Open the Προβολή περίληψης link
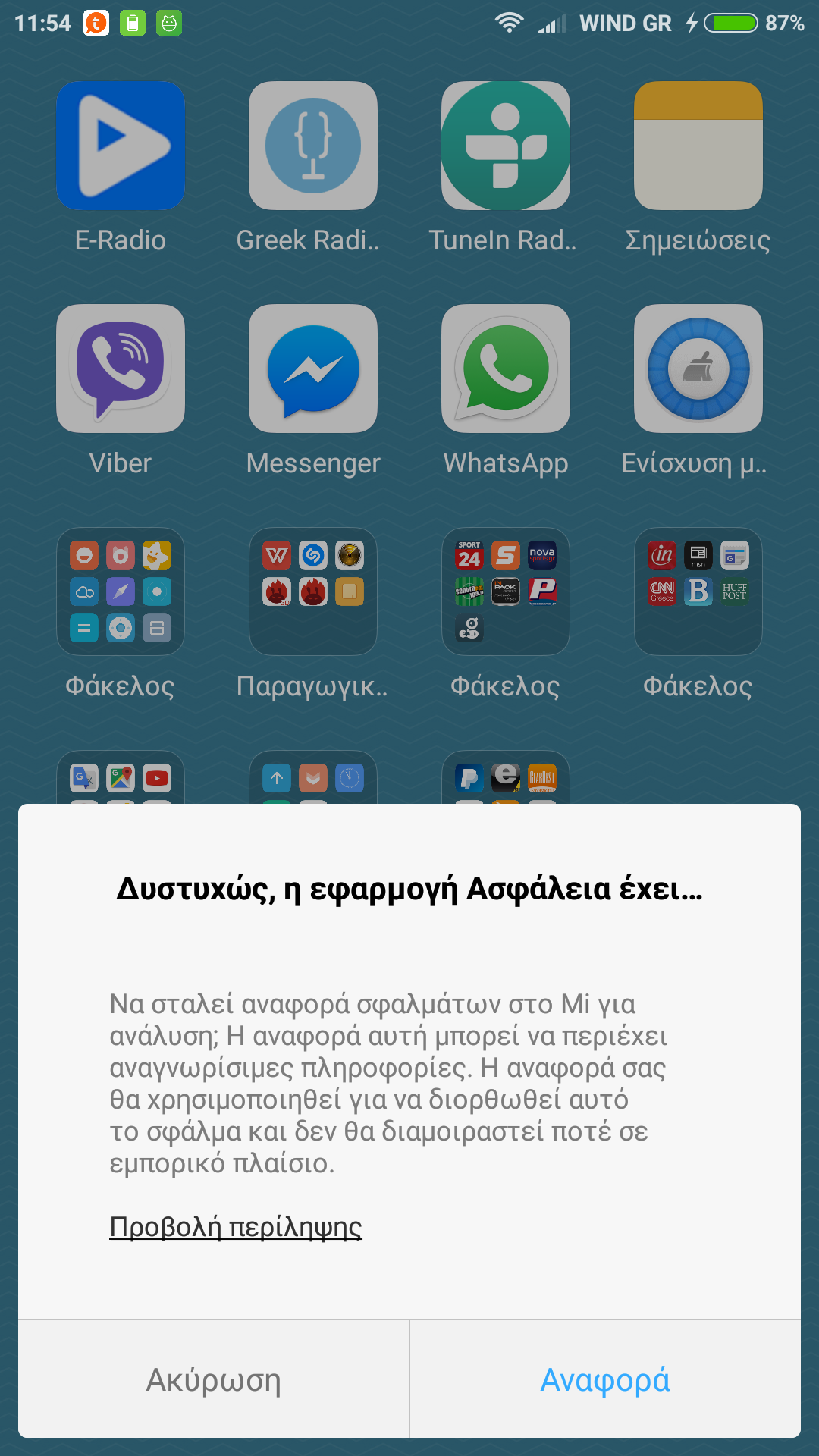The image size is (819, 1456). (x=236, y=1226)
